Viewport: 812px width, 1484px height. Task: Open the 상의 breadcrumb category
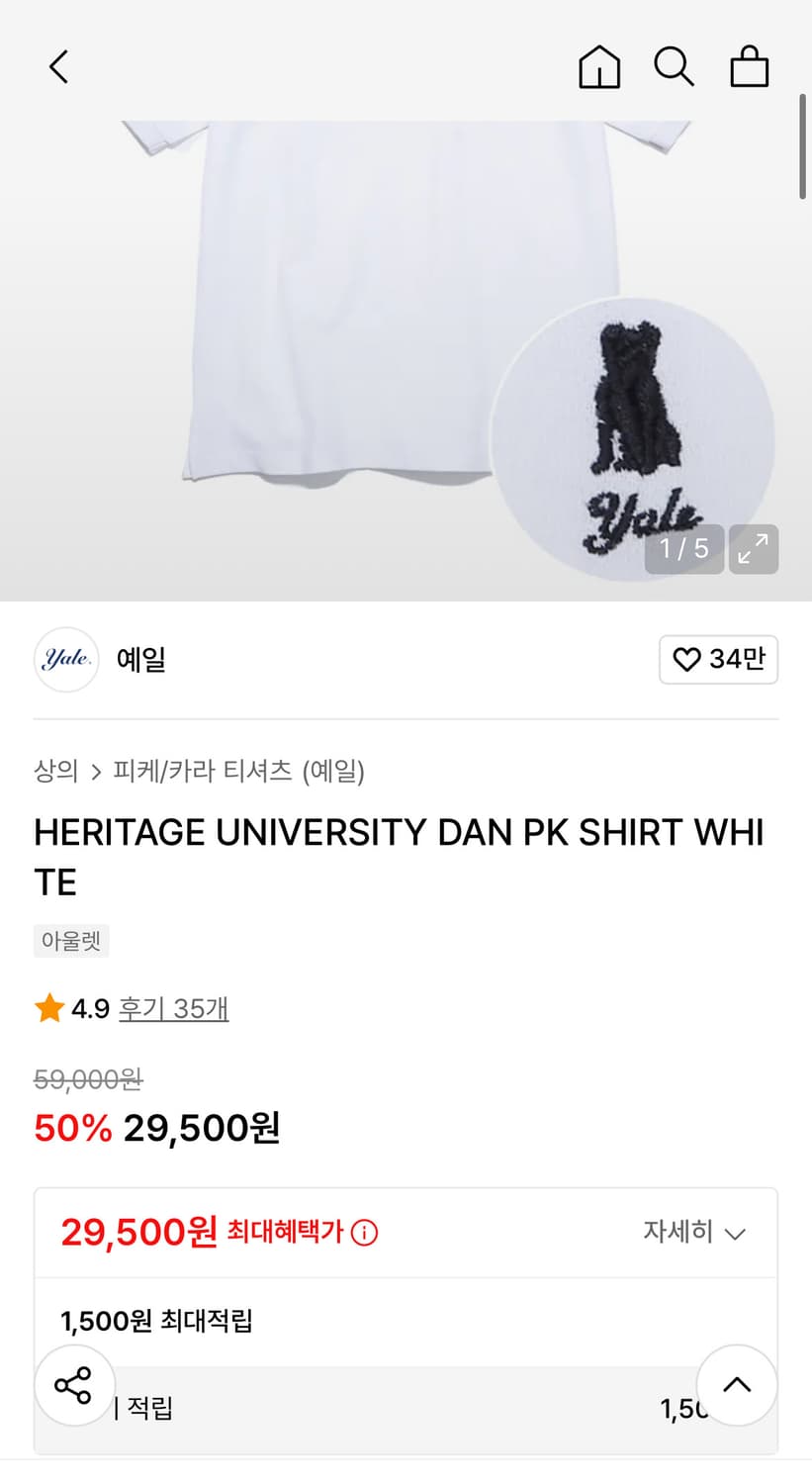tap(54, 771)
